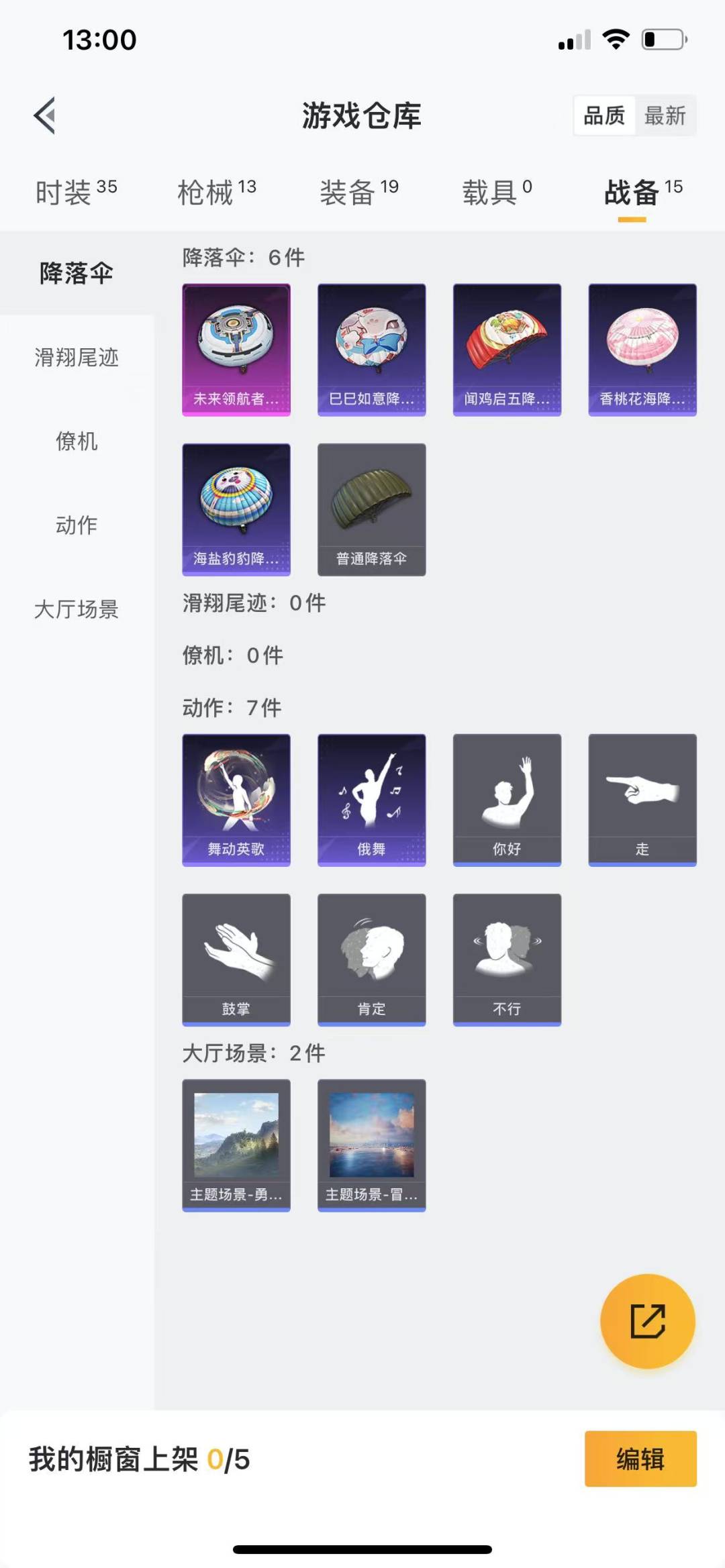This screenshot has width=725, height=1568.
Task: View the 普通降落伞 item
Action: point(371,509)
